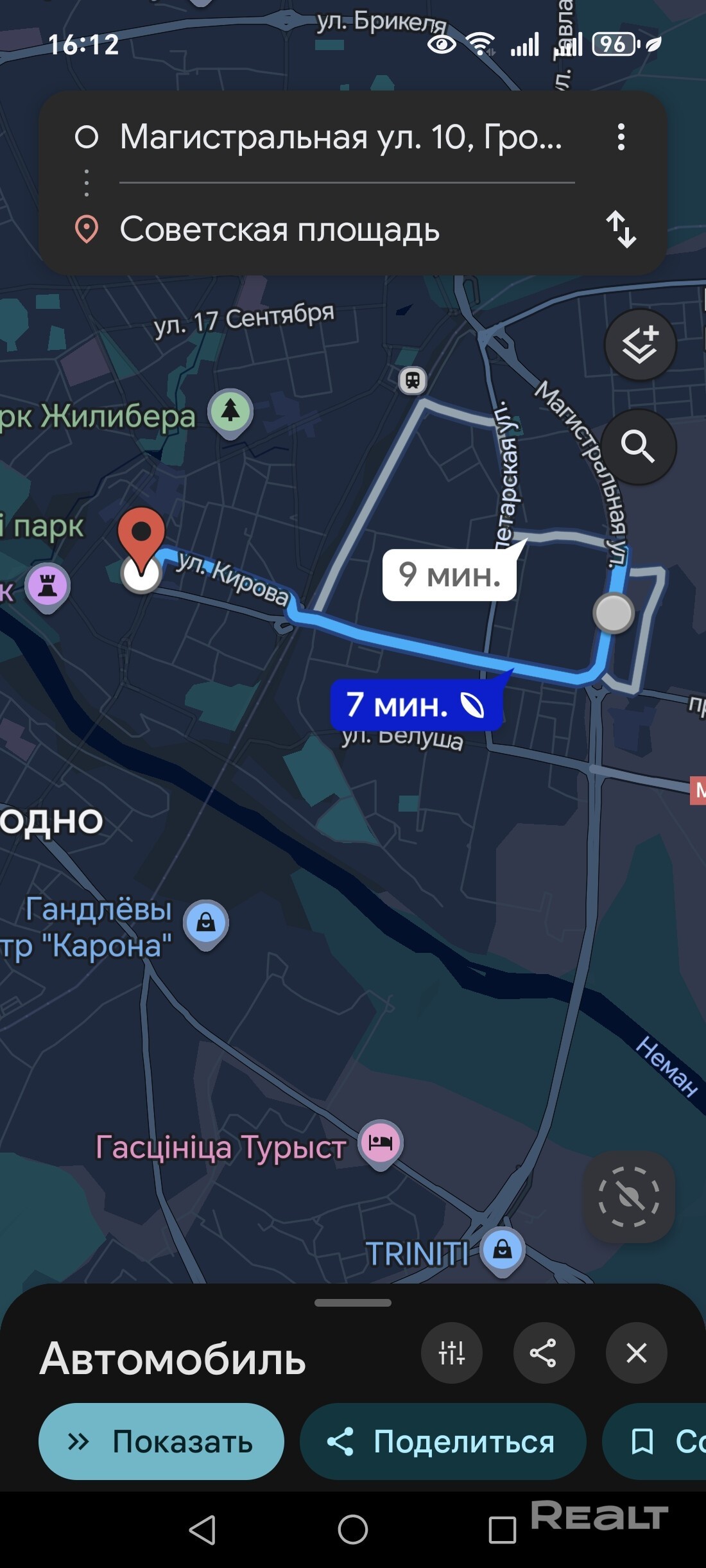
Task: Share directions via round share icon
Action: point(543,1353)
